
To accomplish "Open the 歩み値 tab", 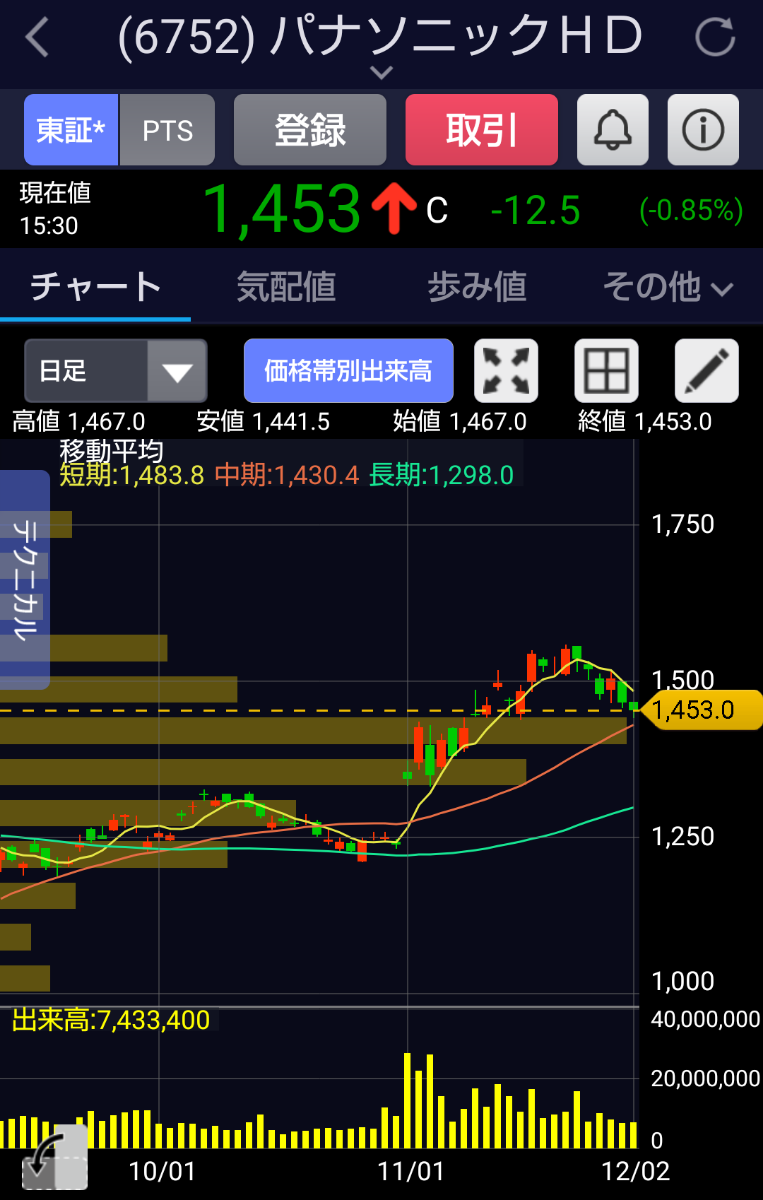I will click(x=476, y=288).
